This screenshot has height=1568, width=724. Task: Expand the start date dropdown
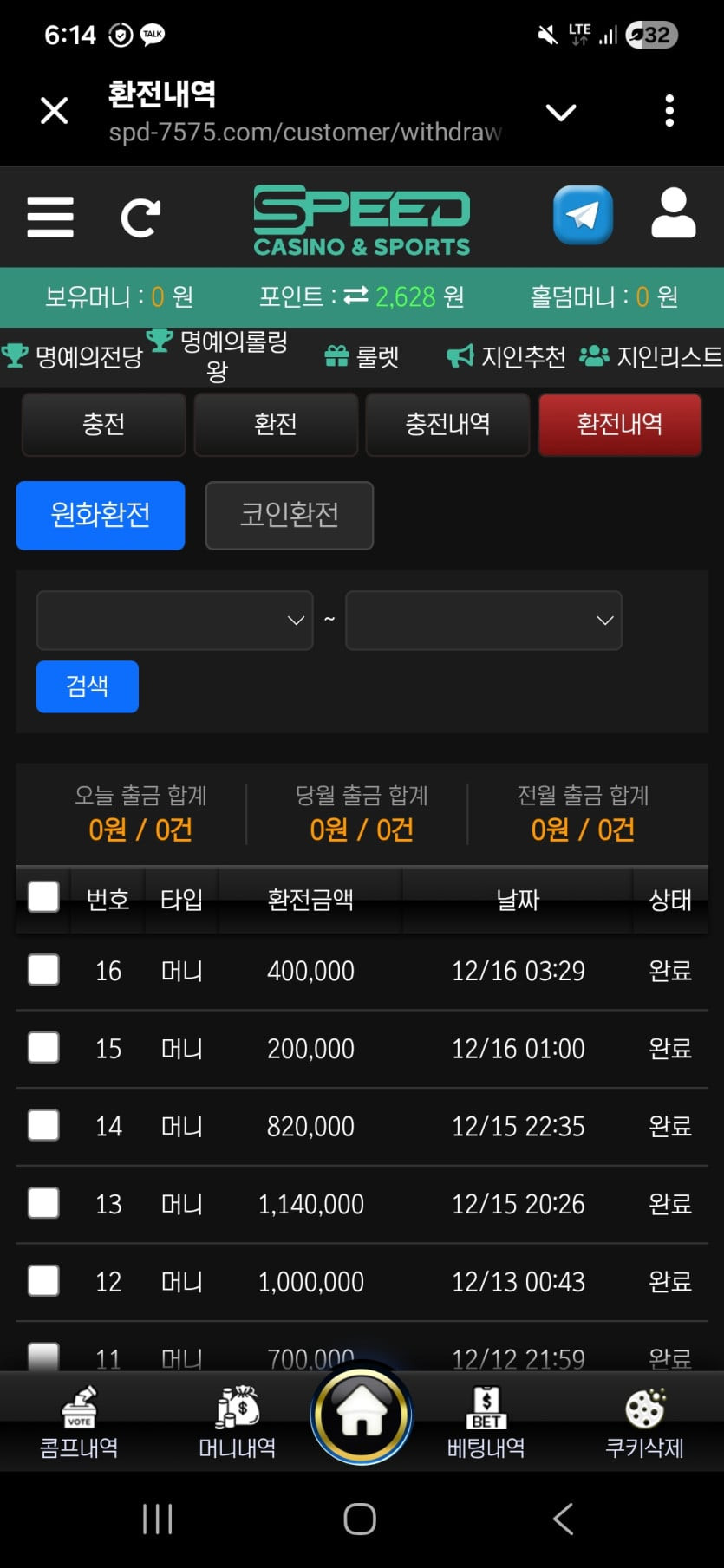click(x=174, y=621)
